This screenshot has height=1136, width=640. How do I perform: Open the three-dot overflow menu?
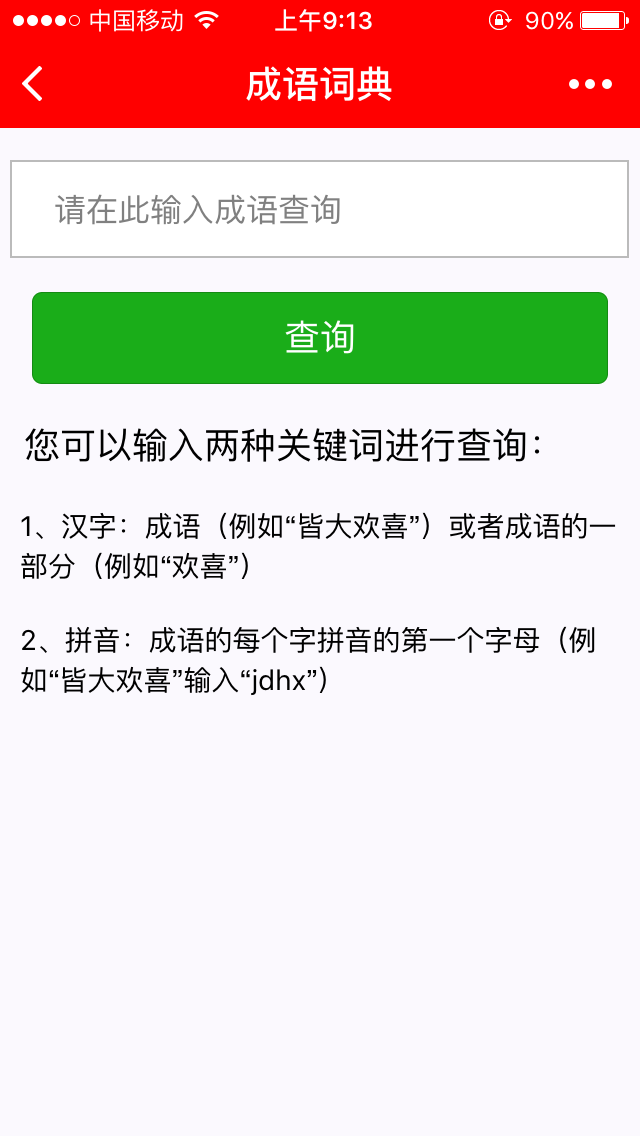[590, 84]
